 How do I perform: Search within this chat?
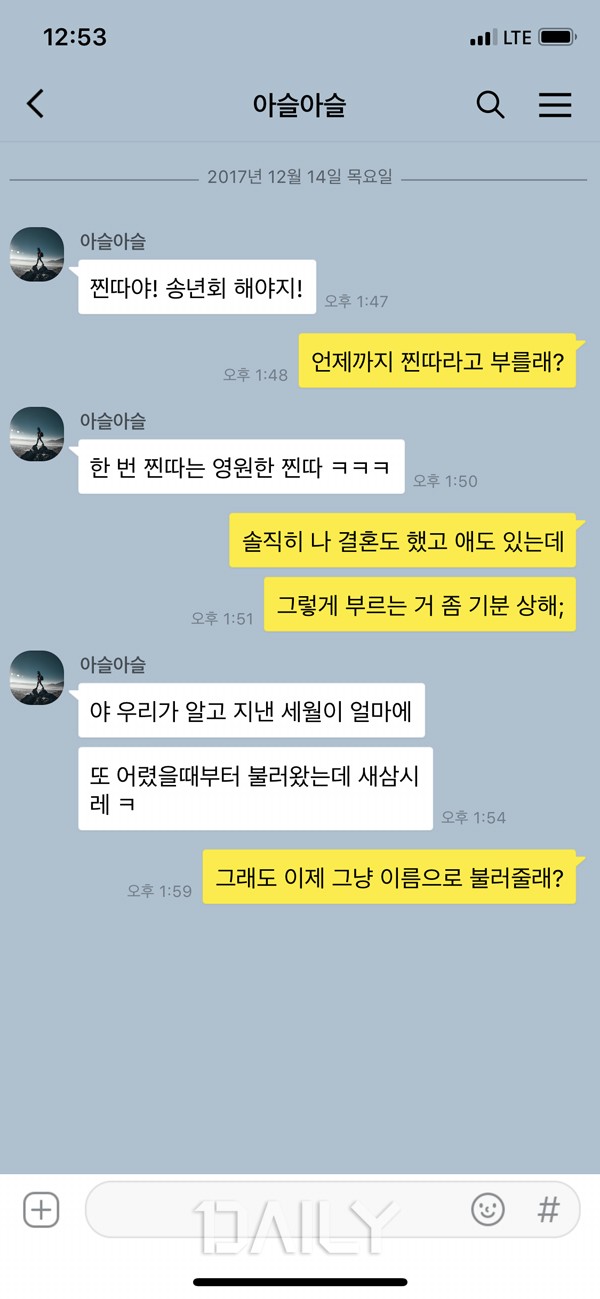click(490, 104)
